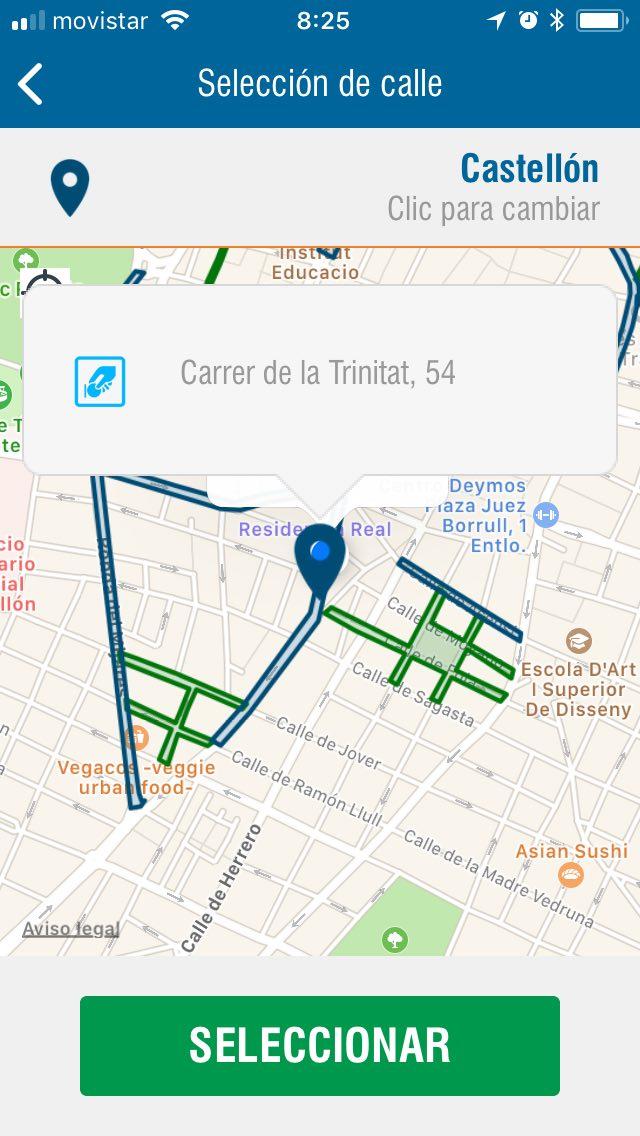Open Vegacos veggie urban food marker
The image size is (640, 1136).
(x=138, y=739)
